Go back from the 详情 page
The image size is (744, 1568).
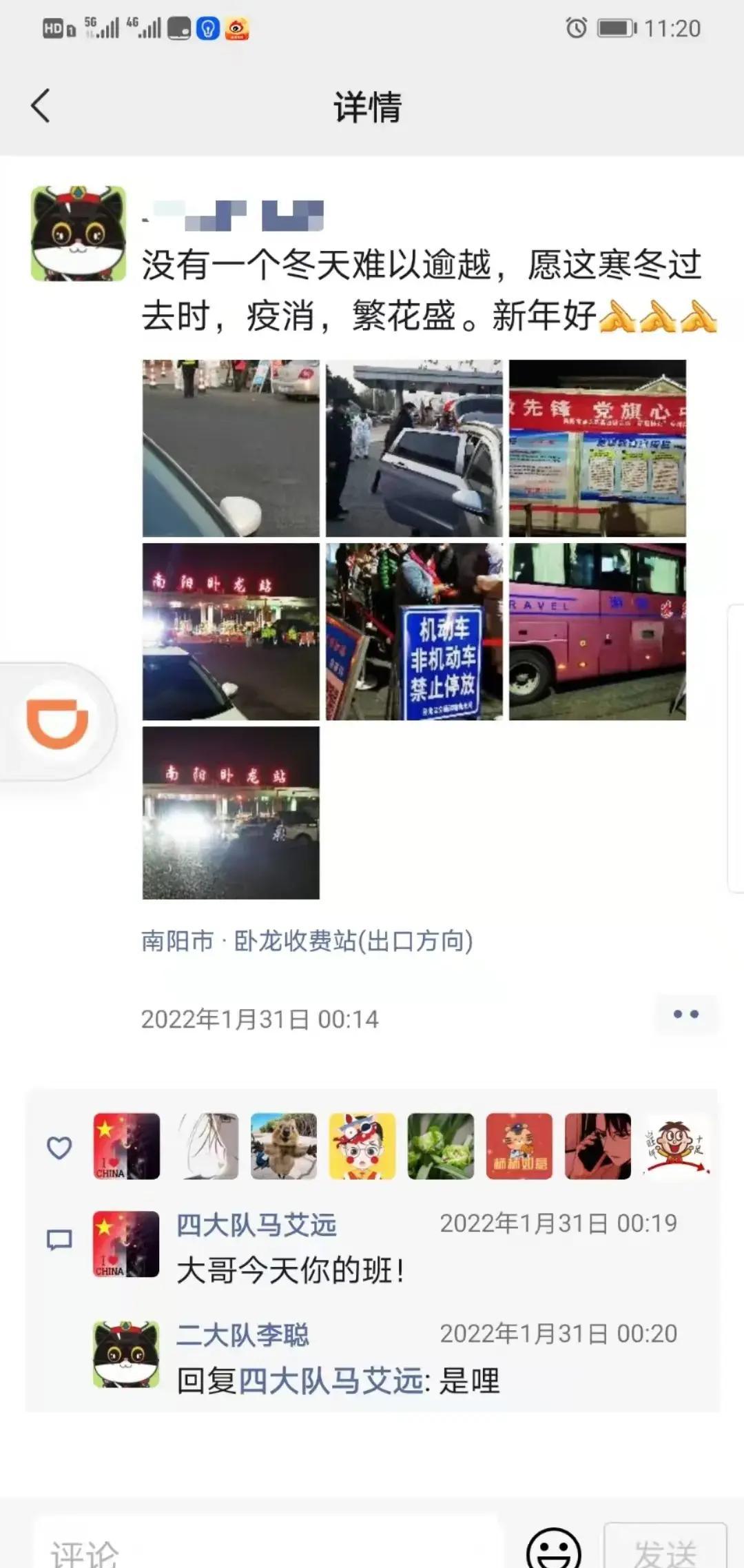pyautogui.click(x=41, y=106)
